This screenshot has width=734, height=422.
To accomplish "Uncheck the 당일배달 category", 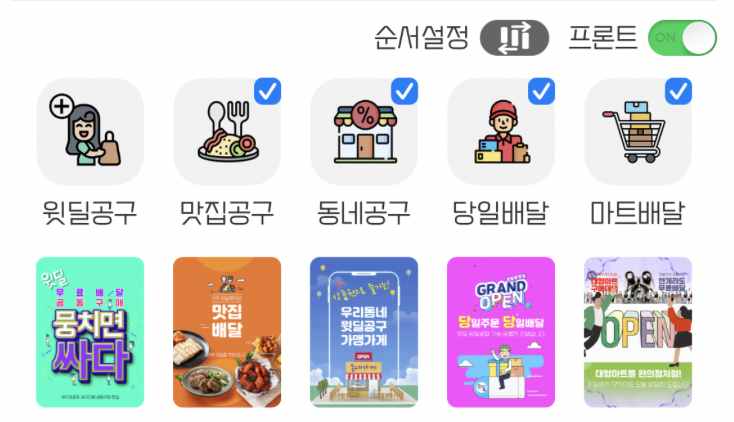I will pos(541,92).
